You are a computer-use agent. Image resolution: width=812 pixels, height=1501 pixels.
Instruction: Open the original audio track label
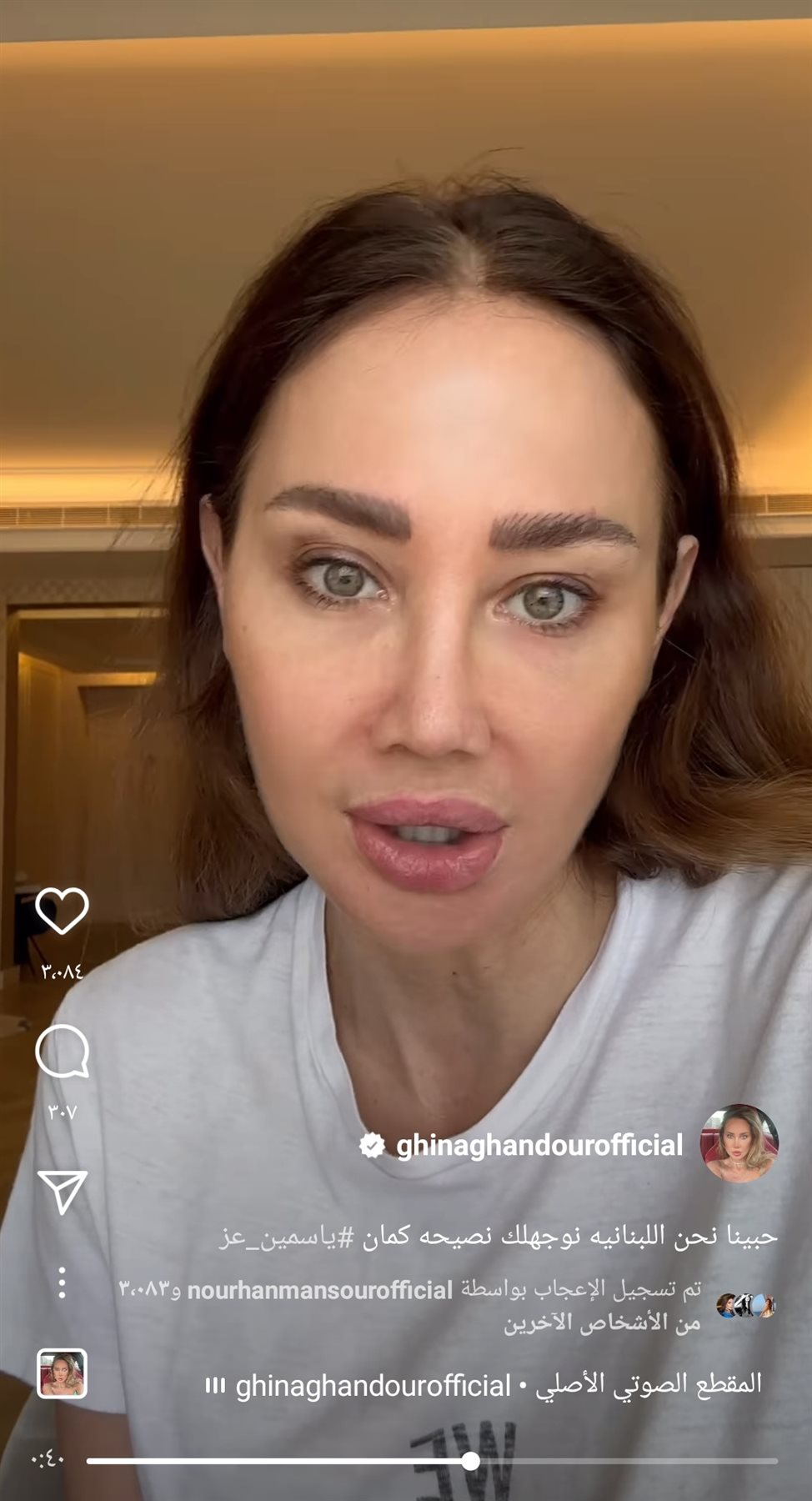(x=499, y=1385)
